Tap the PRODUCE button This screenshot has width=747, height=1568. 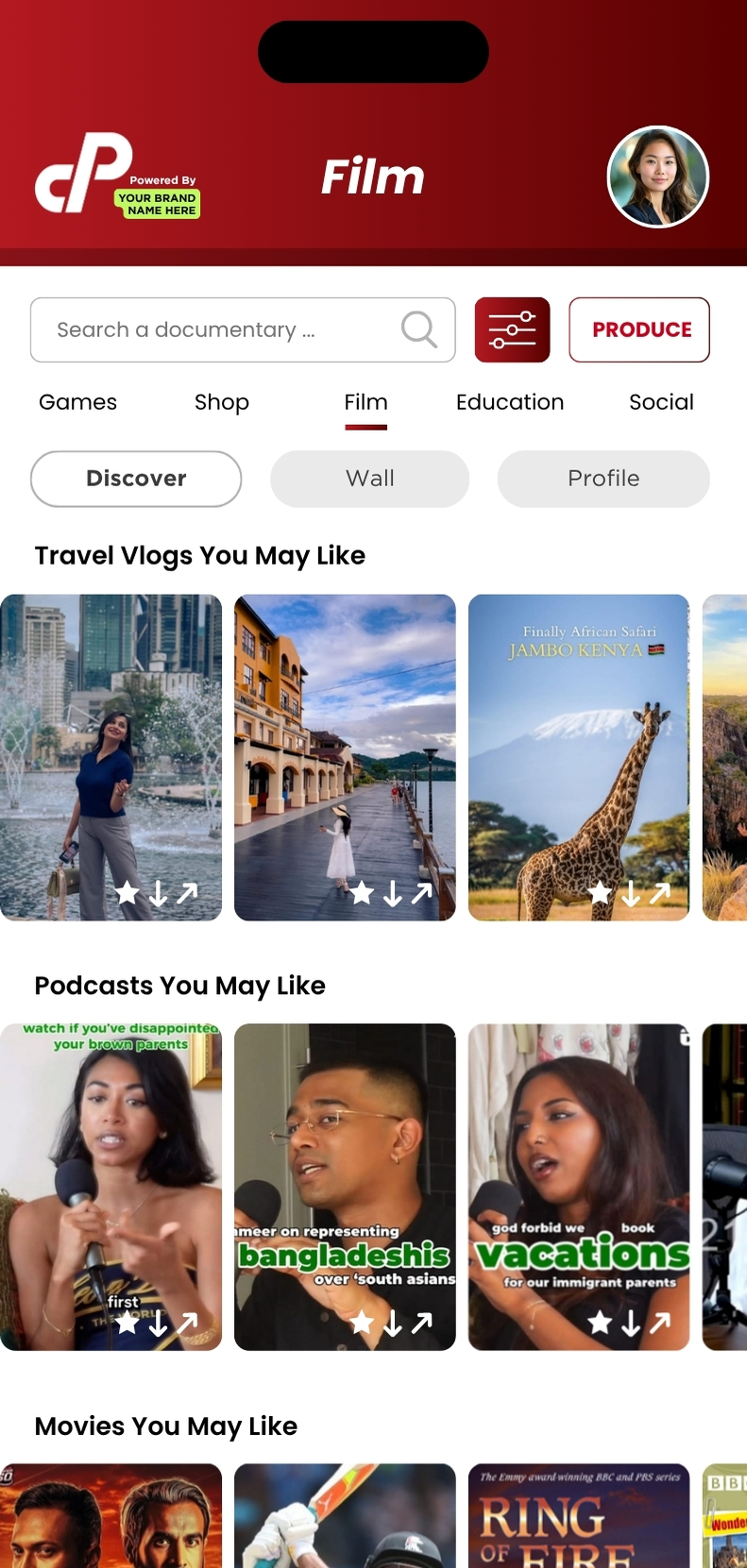pyautogui.click(x=639, y=329)
